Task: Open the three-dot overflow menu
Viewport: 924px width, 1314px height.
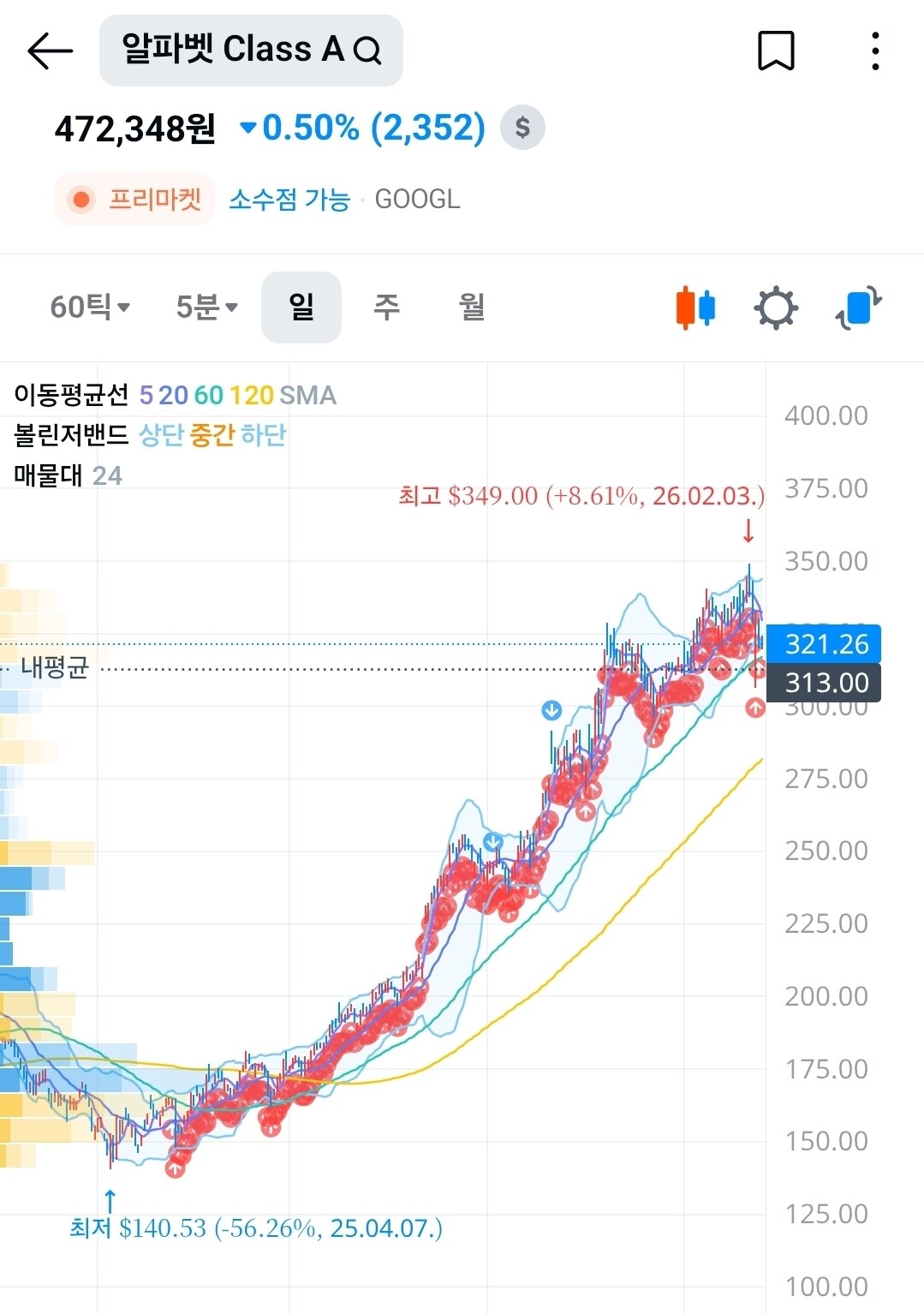Action: (x=874, y=51)
